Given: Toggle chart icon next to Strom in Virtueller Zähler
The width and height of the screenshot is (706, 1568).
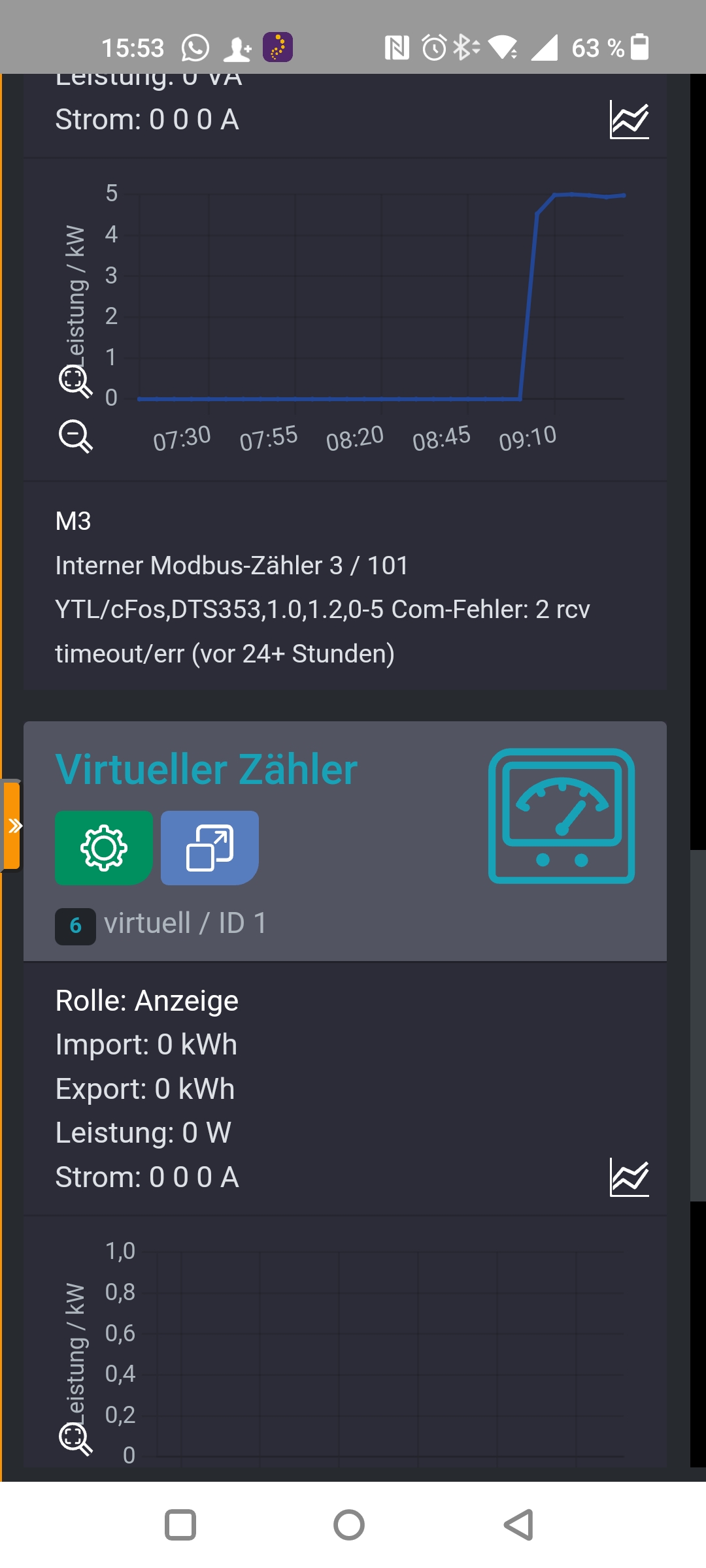Looking at the screenshot, I should click(x=629, y=1177).
